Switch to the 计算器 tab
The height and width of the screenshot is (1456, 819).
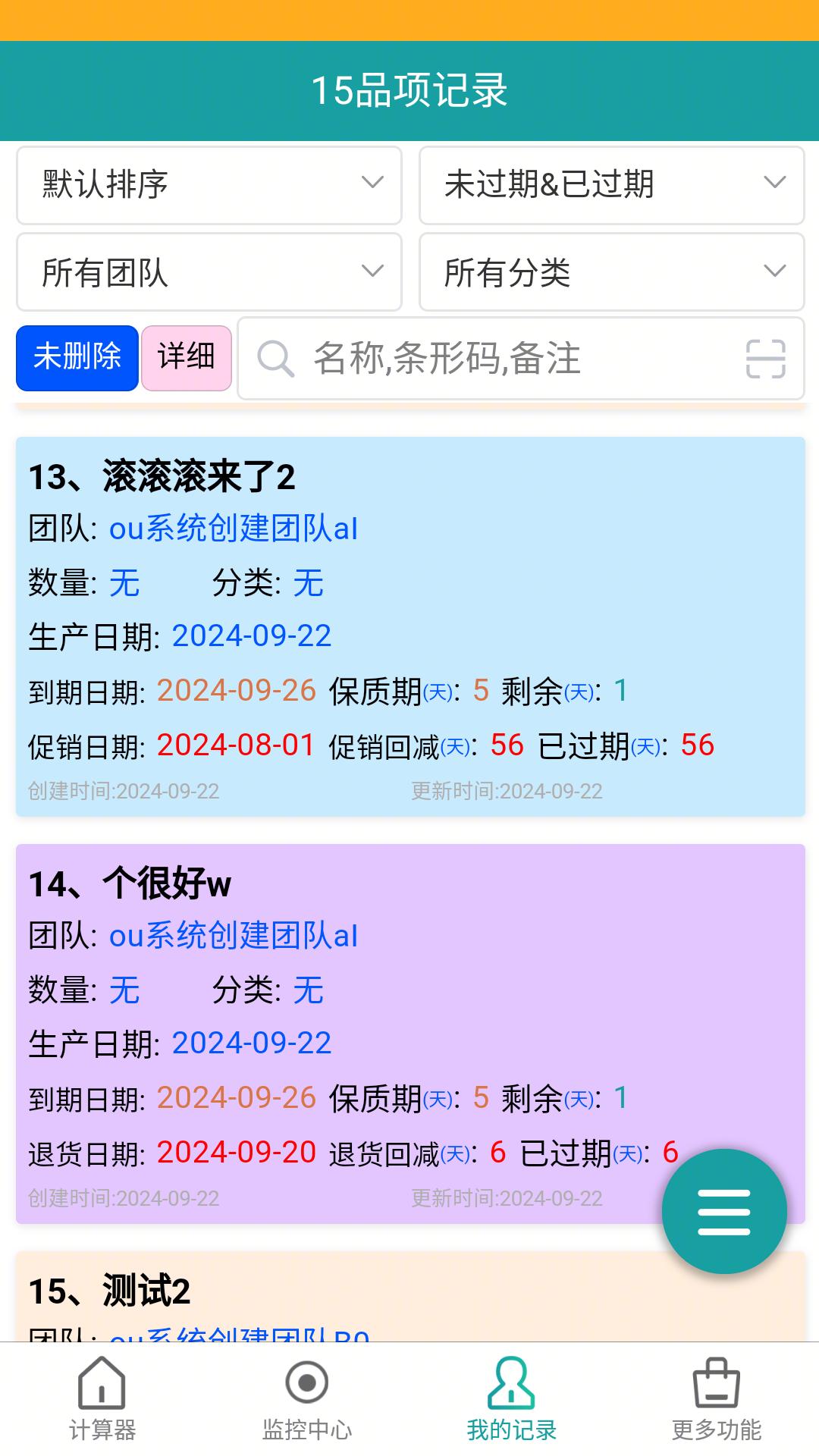(102, 1399)
